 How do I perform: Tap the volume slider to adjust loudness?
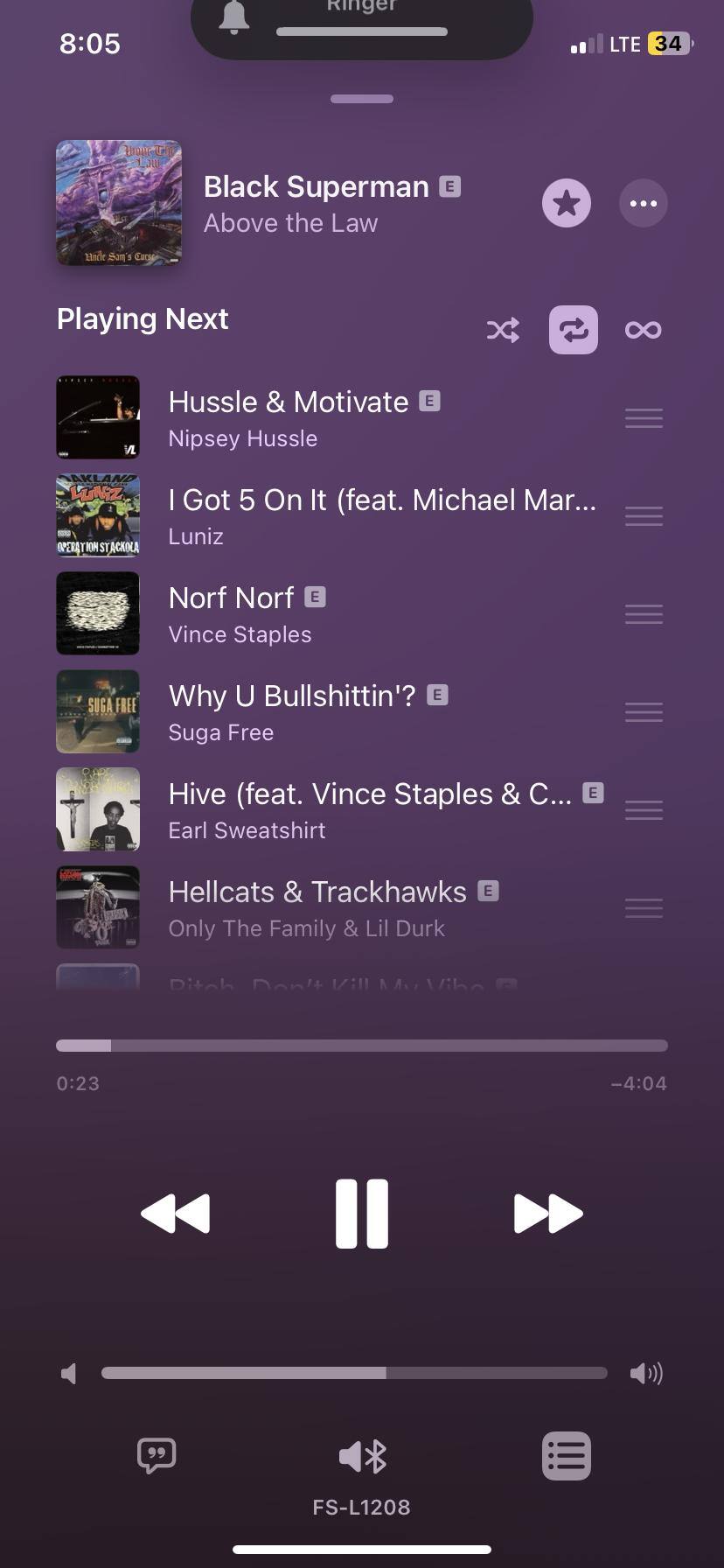(354, 1373)
